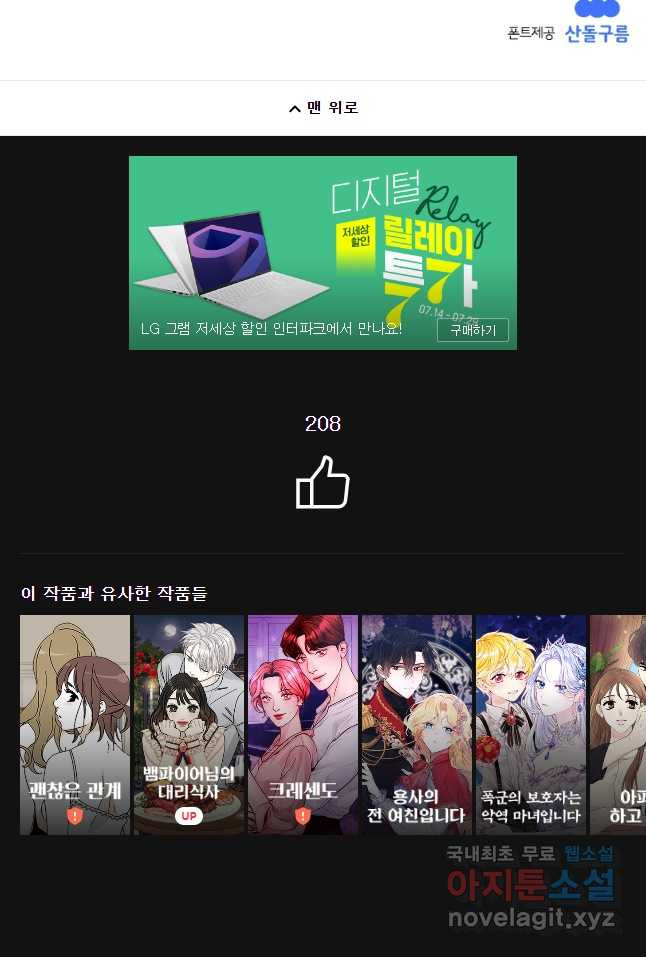Tap 맨 위로 to jump to top
The width and height of the screenshot is (646, 957).
tap(323, 108)
